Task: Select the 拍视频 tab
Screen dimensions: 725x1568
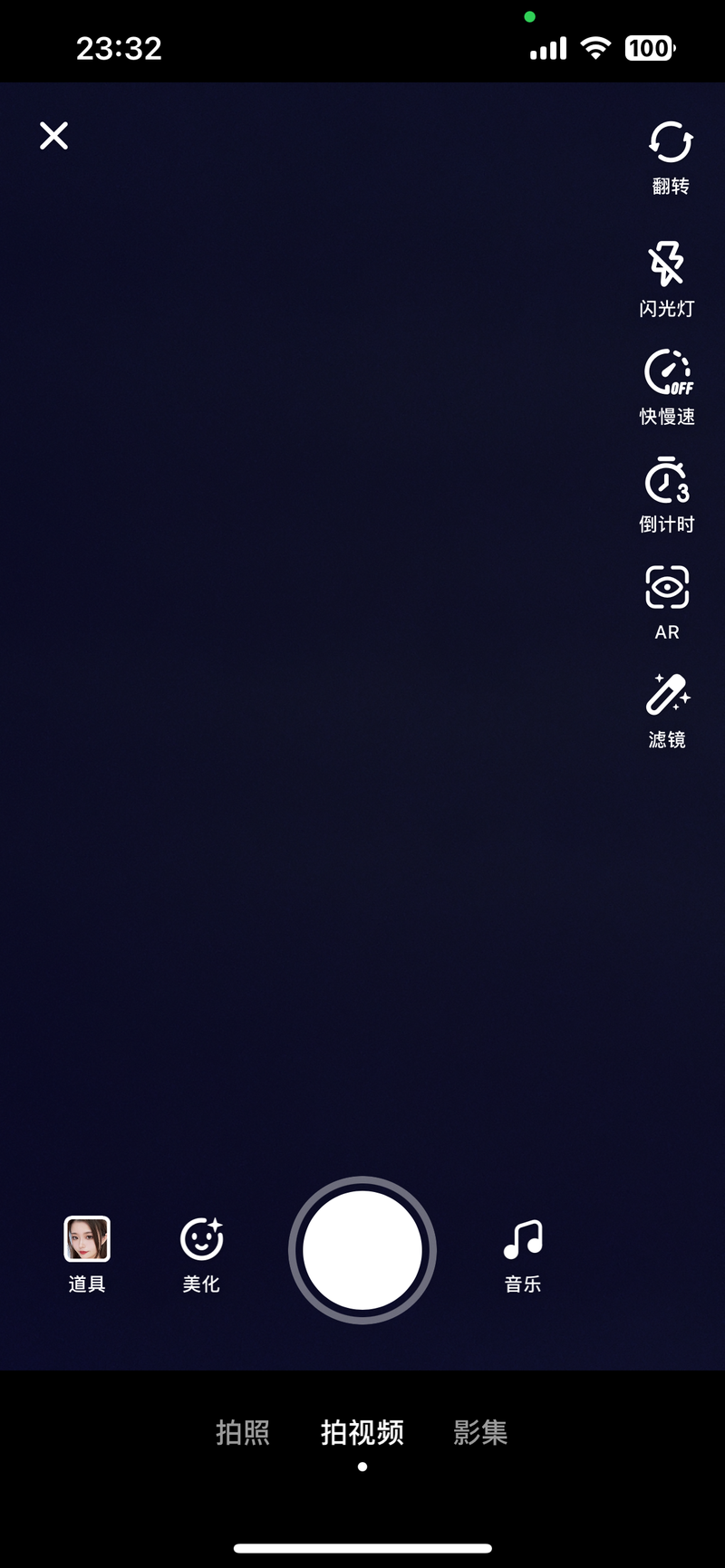Action: click(x=362, y=1432)
